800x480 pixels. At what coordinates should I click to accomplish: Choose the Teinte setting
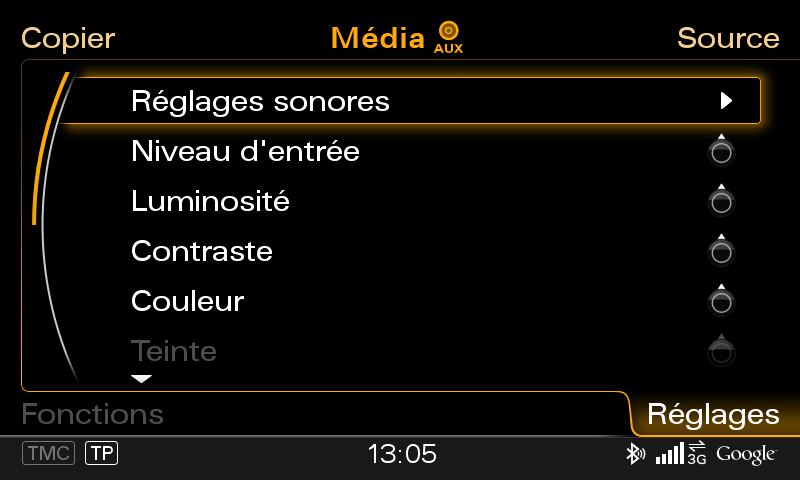pos(174,350)
